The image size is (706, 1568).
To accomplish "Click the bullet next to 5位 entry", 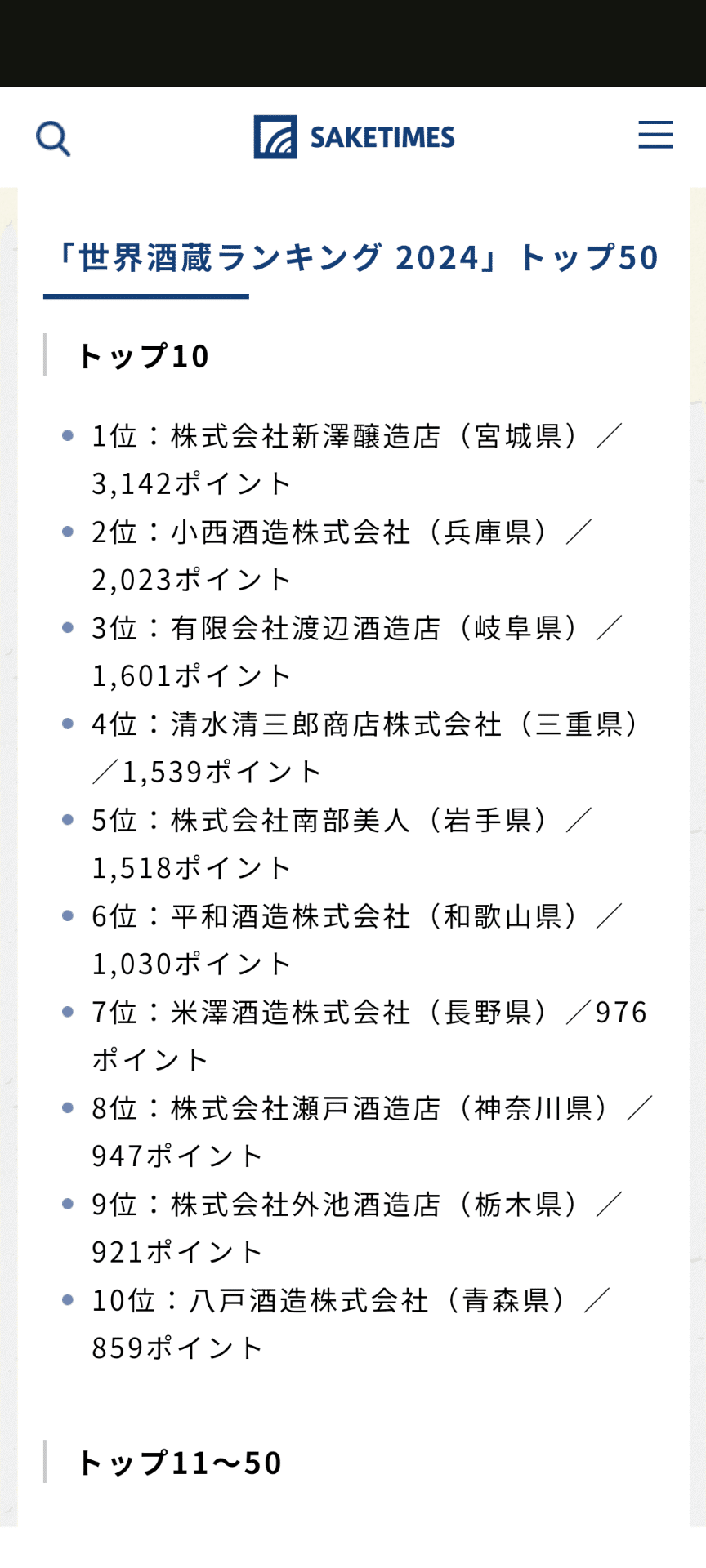I will 67,820.
